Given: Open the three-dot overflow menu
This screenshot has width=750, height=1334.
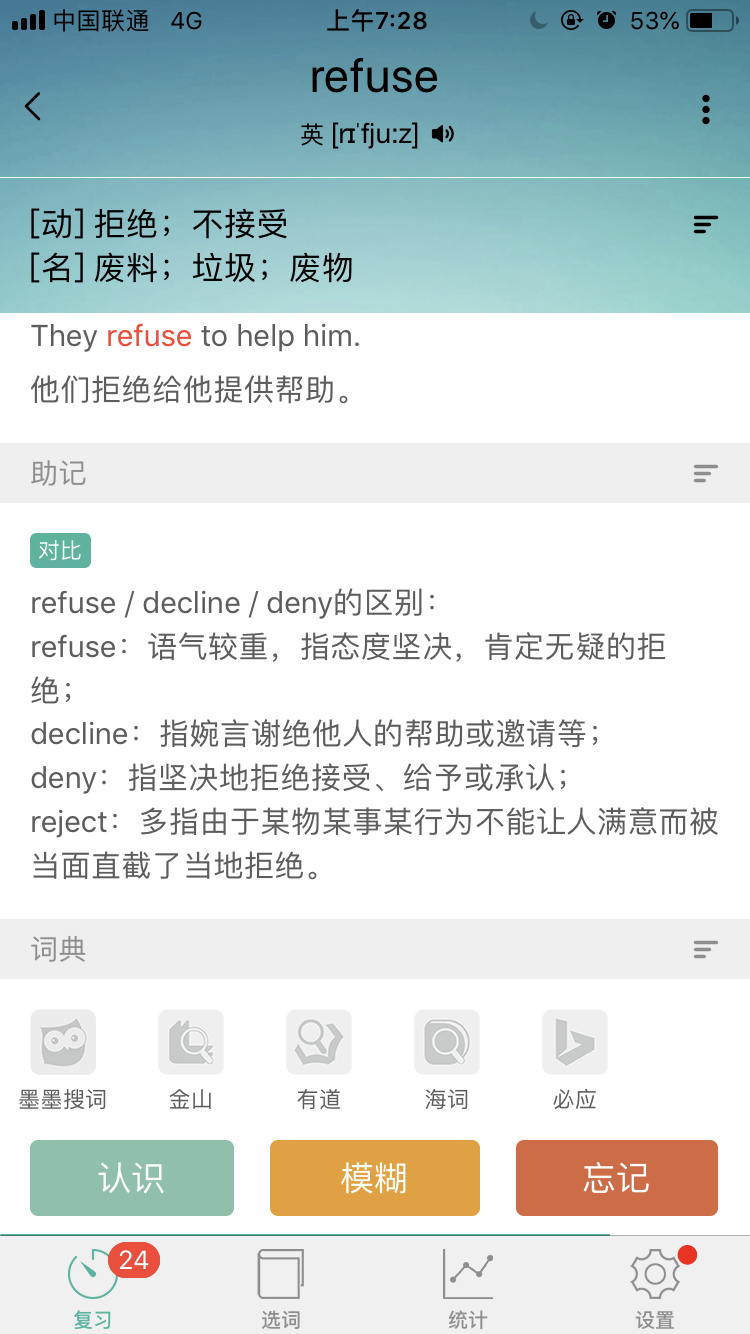Looking at the screenshot, I should point(705,109).
